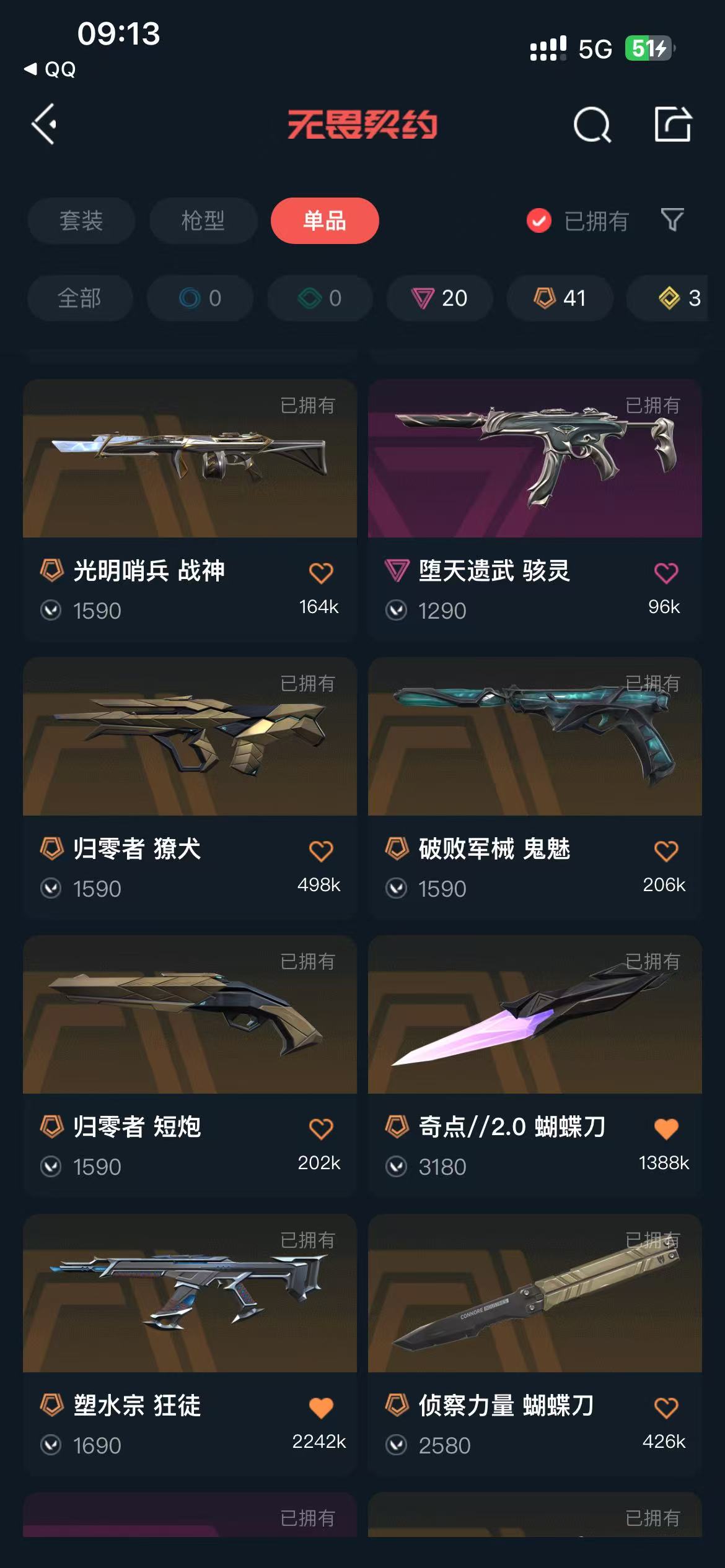This screenshot has height=1568, width=725.
Task: Switch to the 枪型 tab
Action: pos(203,220)
